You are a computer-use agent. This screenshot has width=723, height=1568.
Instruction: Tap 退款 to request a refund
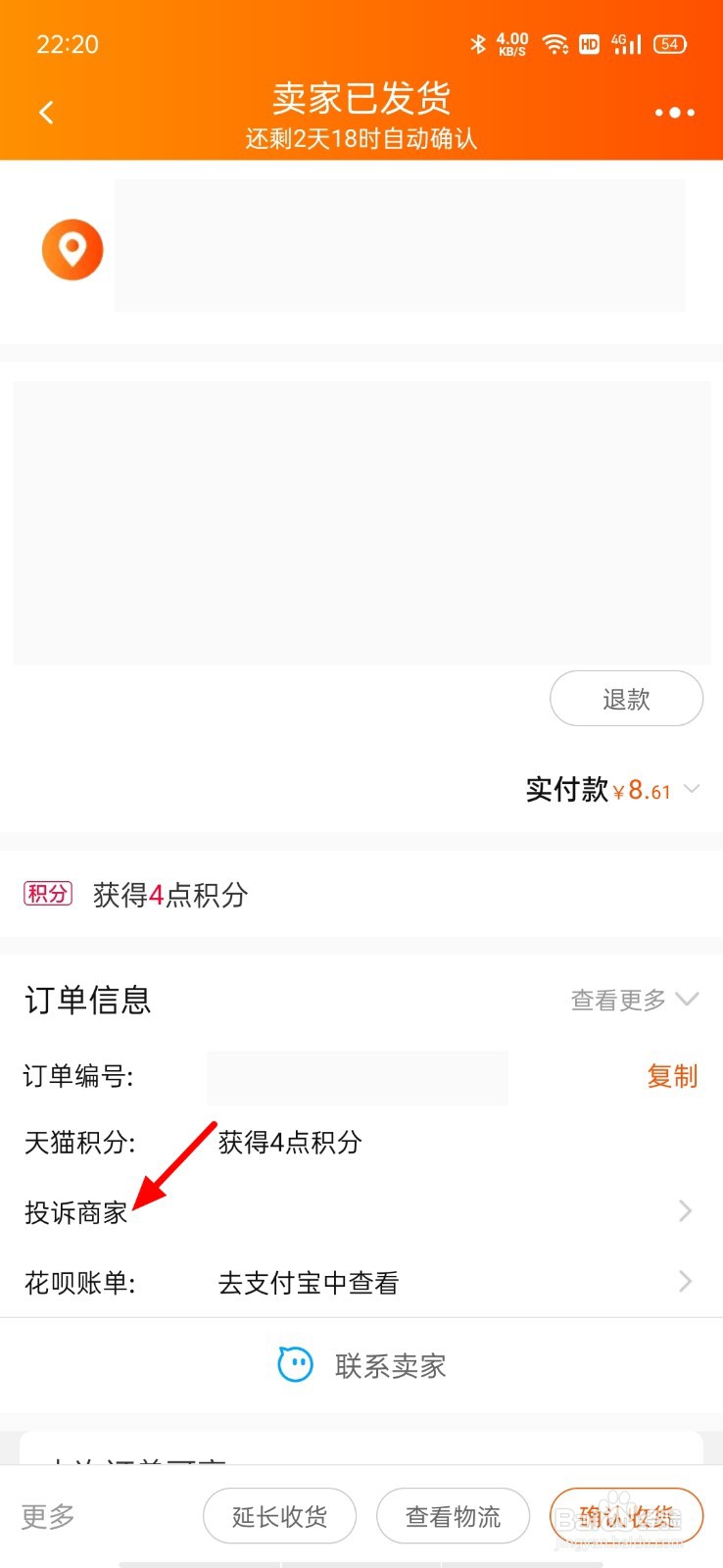click(626, 698)
